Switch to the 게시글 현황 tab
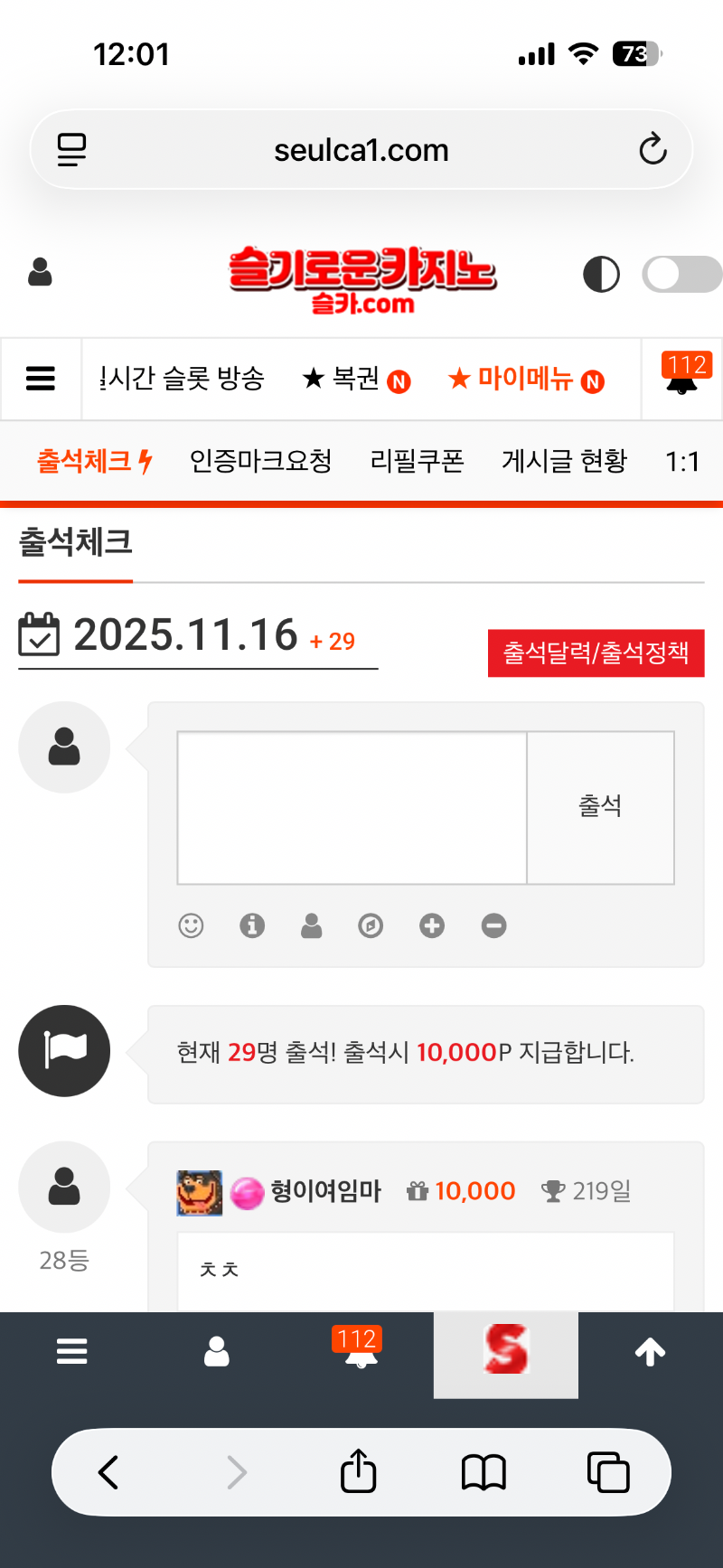The height and width of the screenshot is (1568, 723). tap(564, 462)
